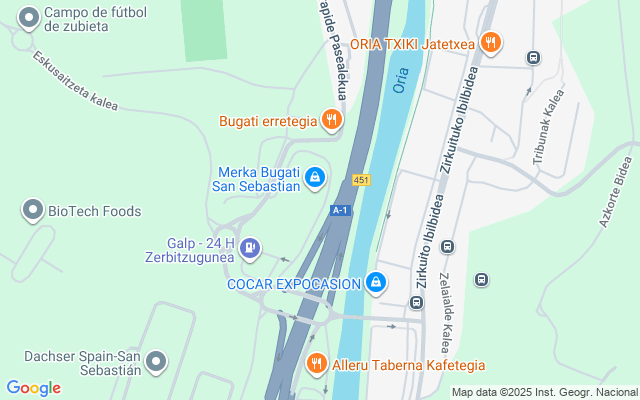This screenshot has width=640, height=400.
Task: Select the COCAR EXPOCASION shop pin
Action: (x=376, y=283)
